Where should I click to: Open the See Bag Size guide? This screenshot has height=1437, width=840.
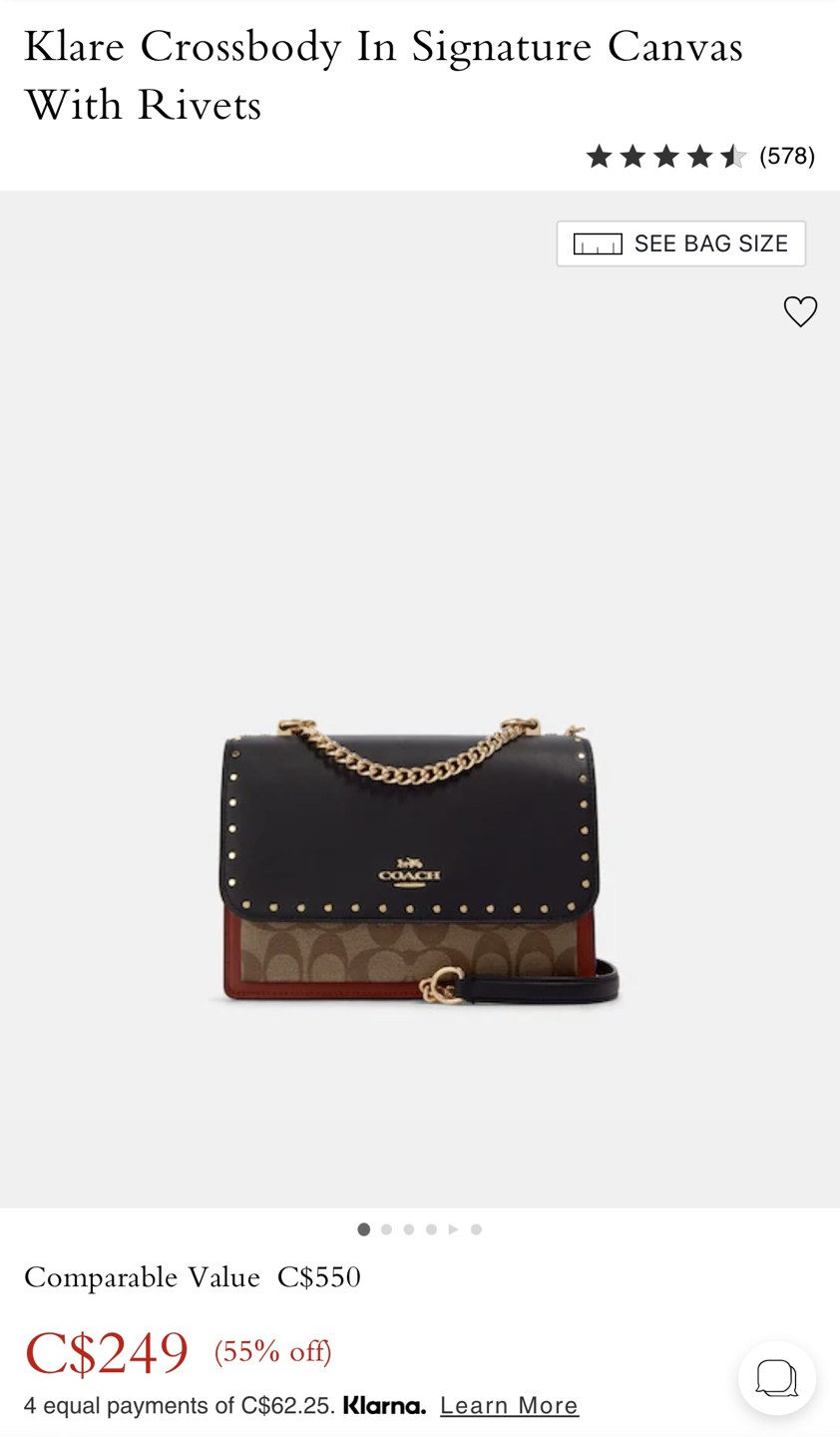(x=680, y=243)
